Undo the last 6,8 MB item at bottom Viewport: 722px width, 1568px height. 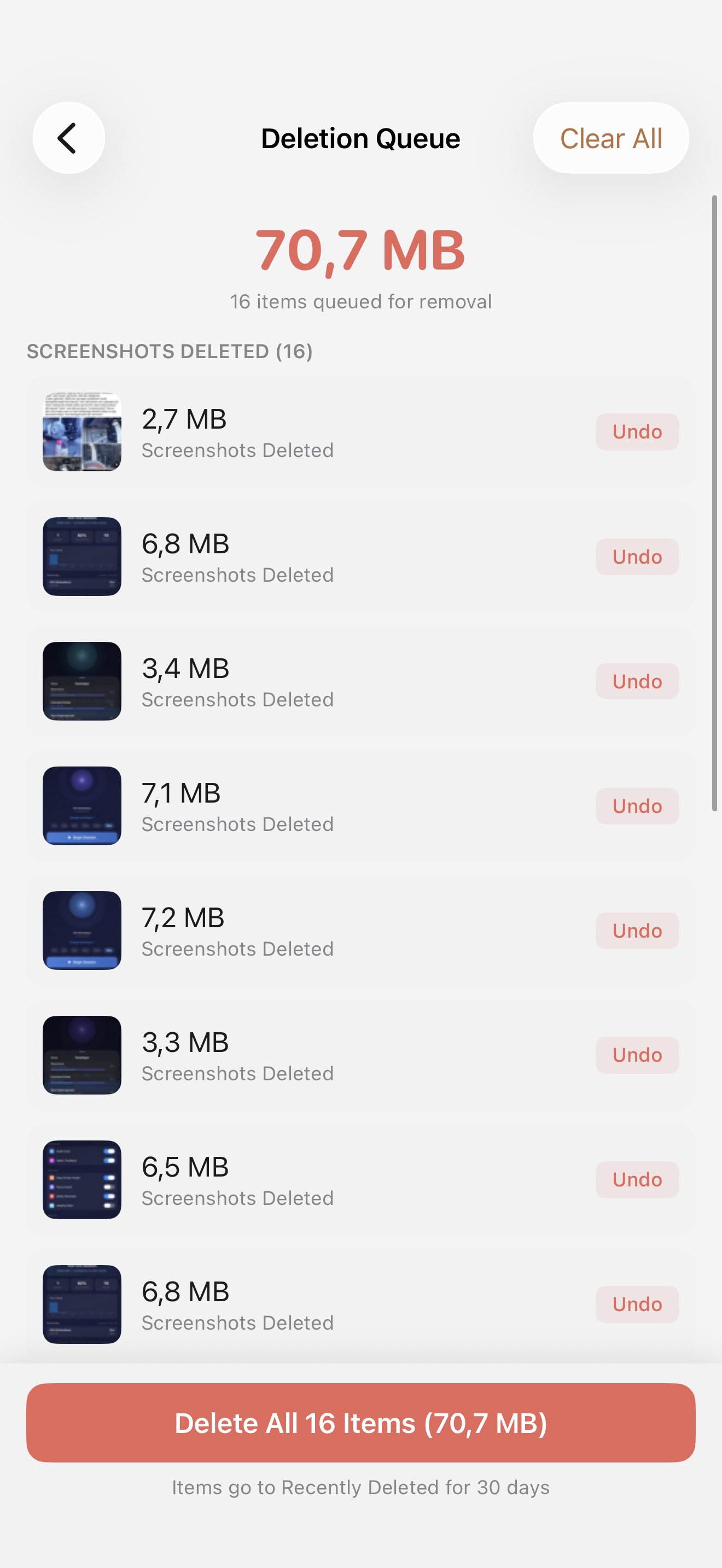637,1303
